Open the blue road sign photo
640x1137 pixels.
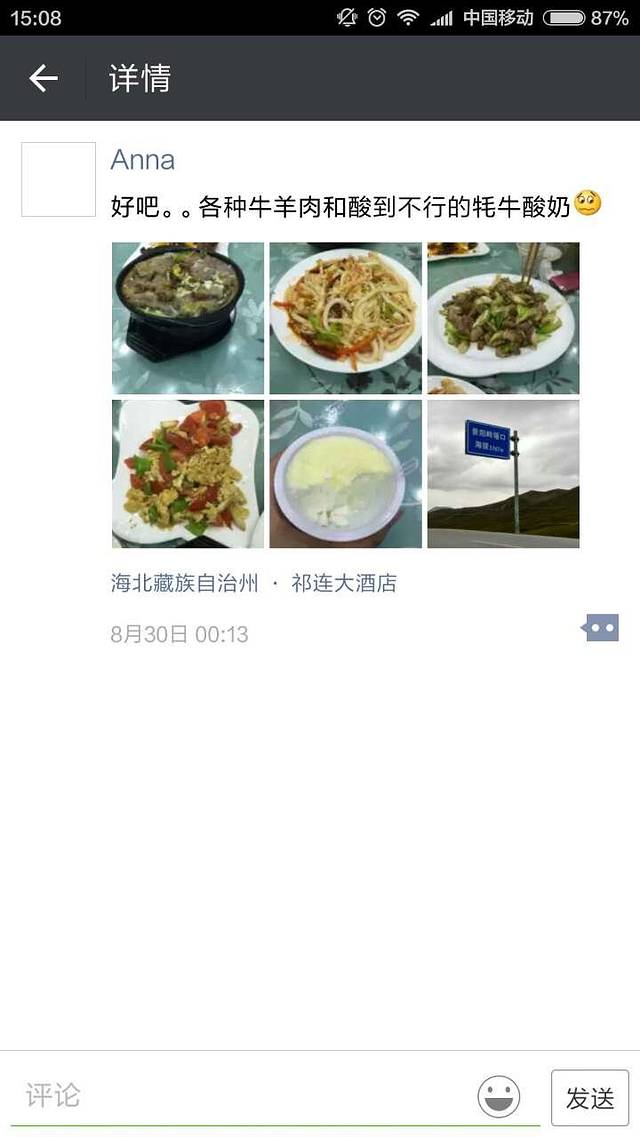[x=503, y=474]
